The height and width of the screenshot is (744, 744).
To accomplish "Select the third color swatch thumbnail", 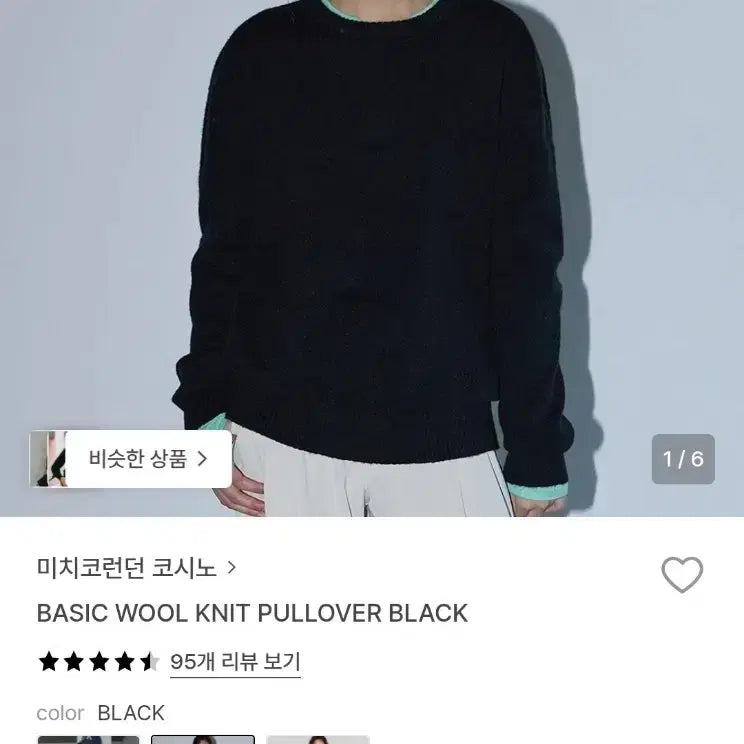I will pyautogui.click(x=318, y=739).
